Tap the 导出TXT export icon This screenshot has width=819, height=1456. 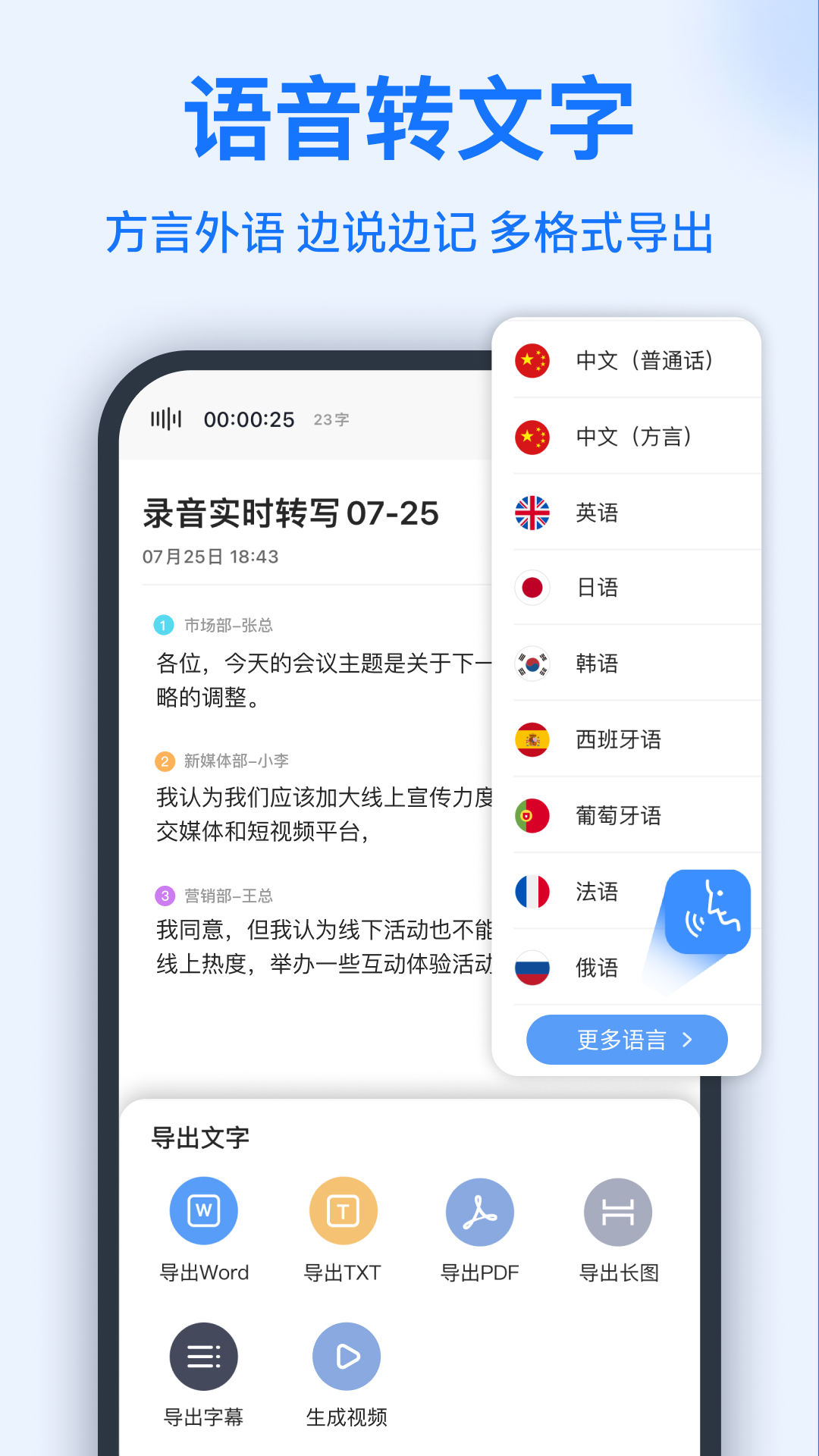(341, 1212)
